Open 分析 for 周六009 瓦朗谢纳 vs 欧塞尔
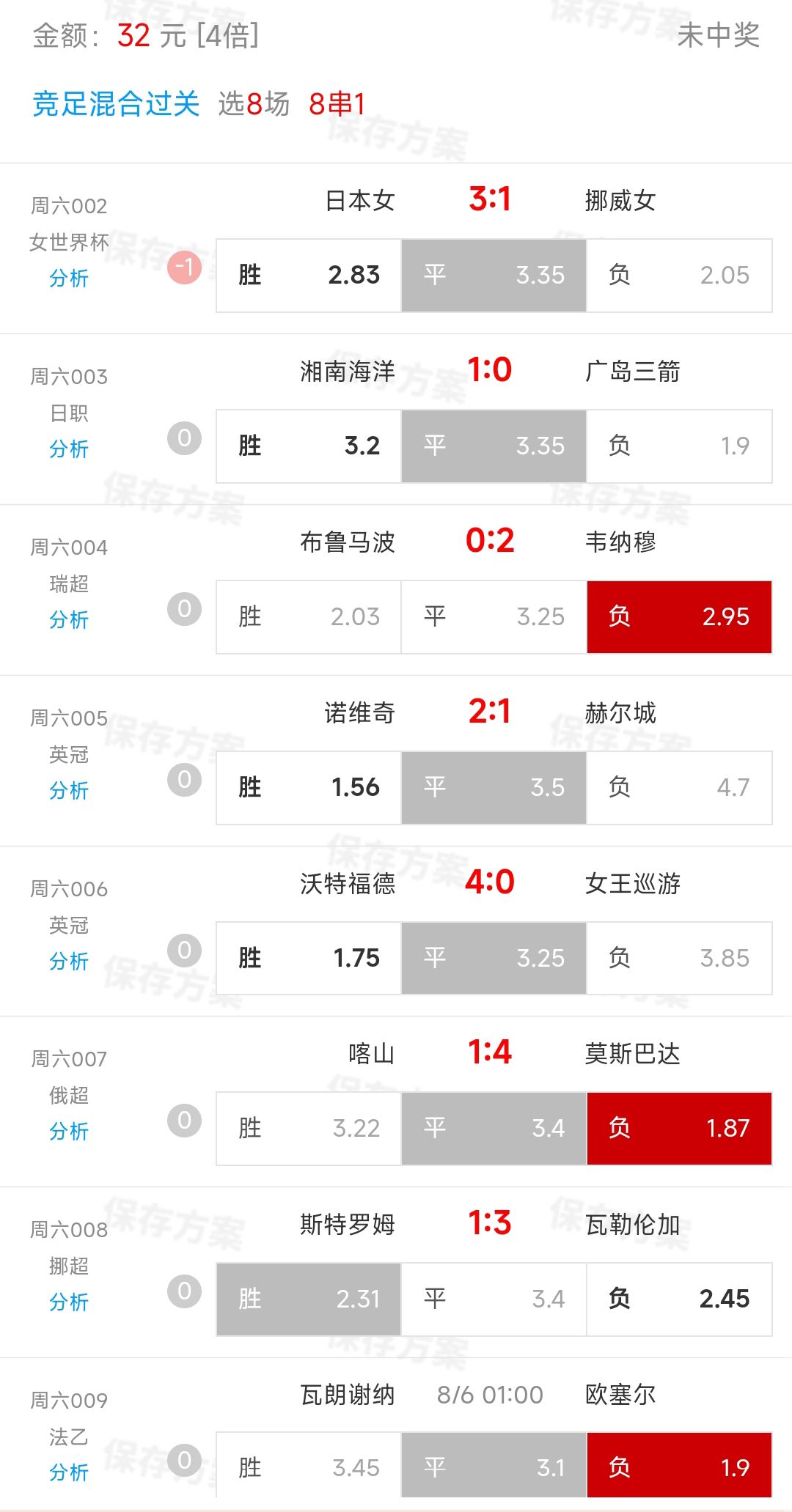The width and height of the screenshot is (792, 1512). tap(69, 1472)
